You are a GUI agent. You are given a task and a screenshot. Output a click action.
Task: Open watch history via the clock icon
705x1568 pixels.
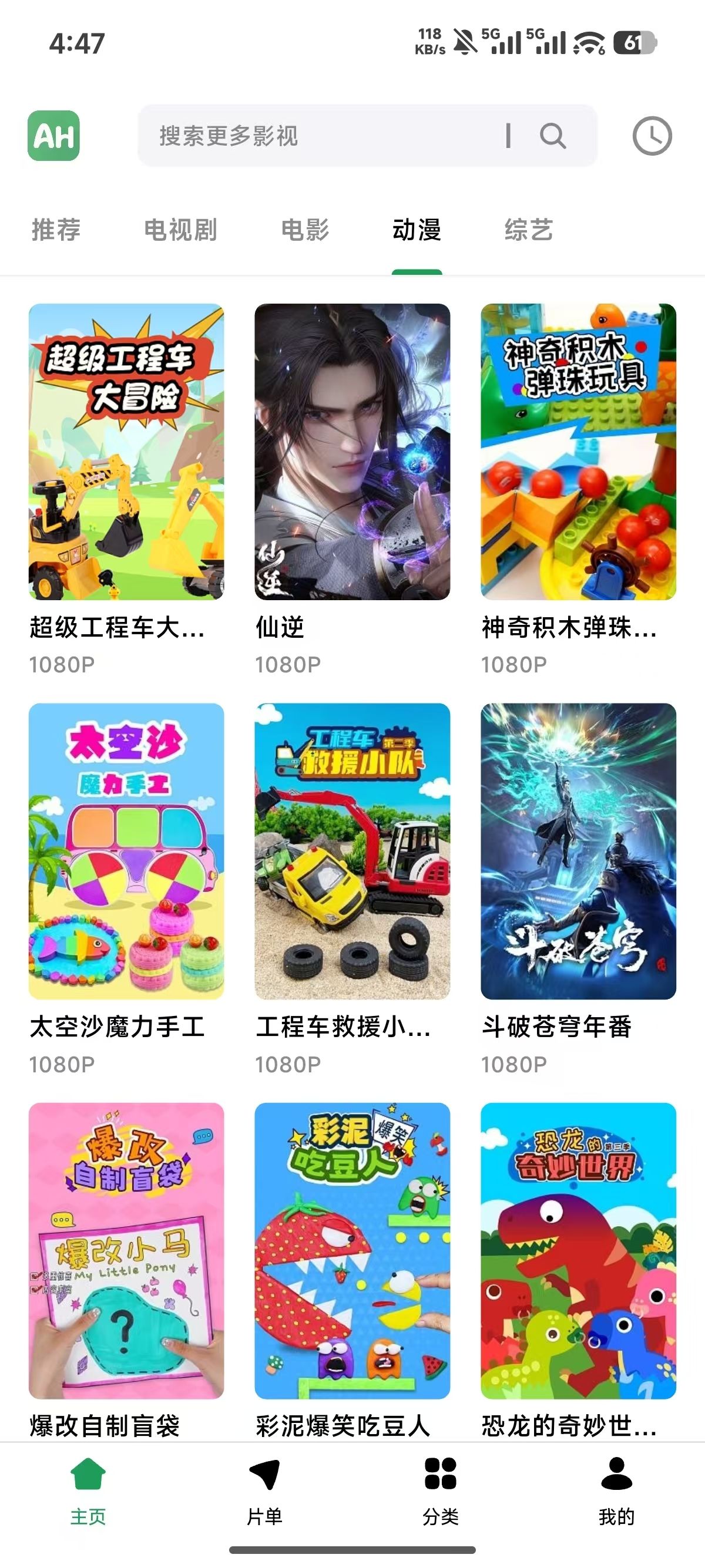[653, 136]
